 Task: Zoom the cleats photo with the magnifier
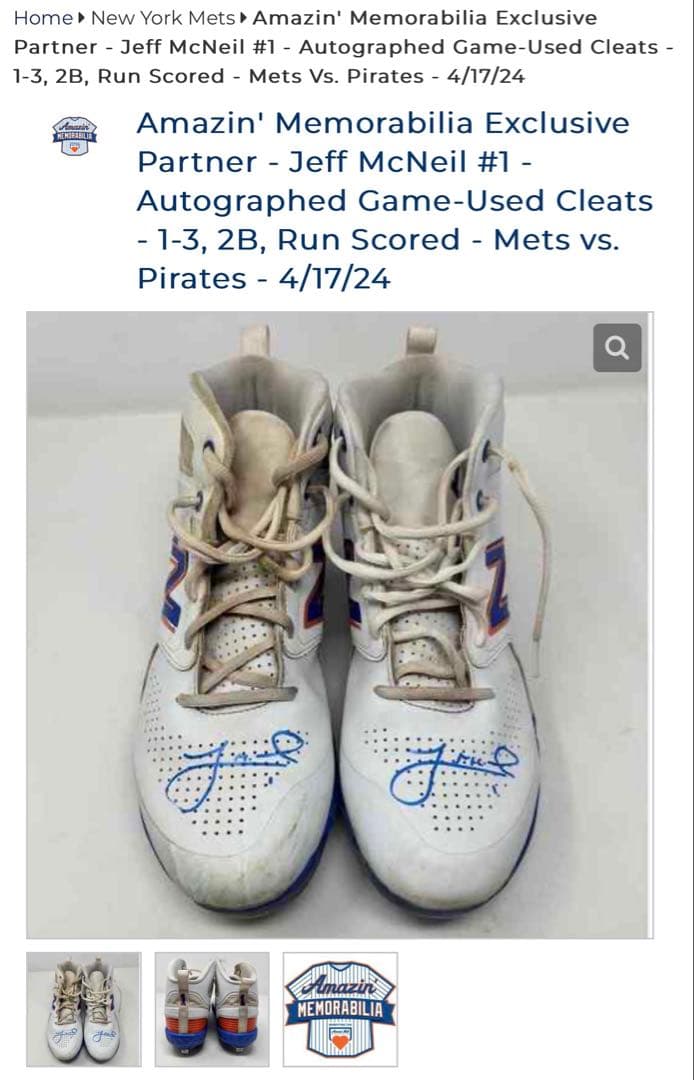(x=617, y=348)
